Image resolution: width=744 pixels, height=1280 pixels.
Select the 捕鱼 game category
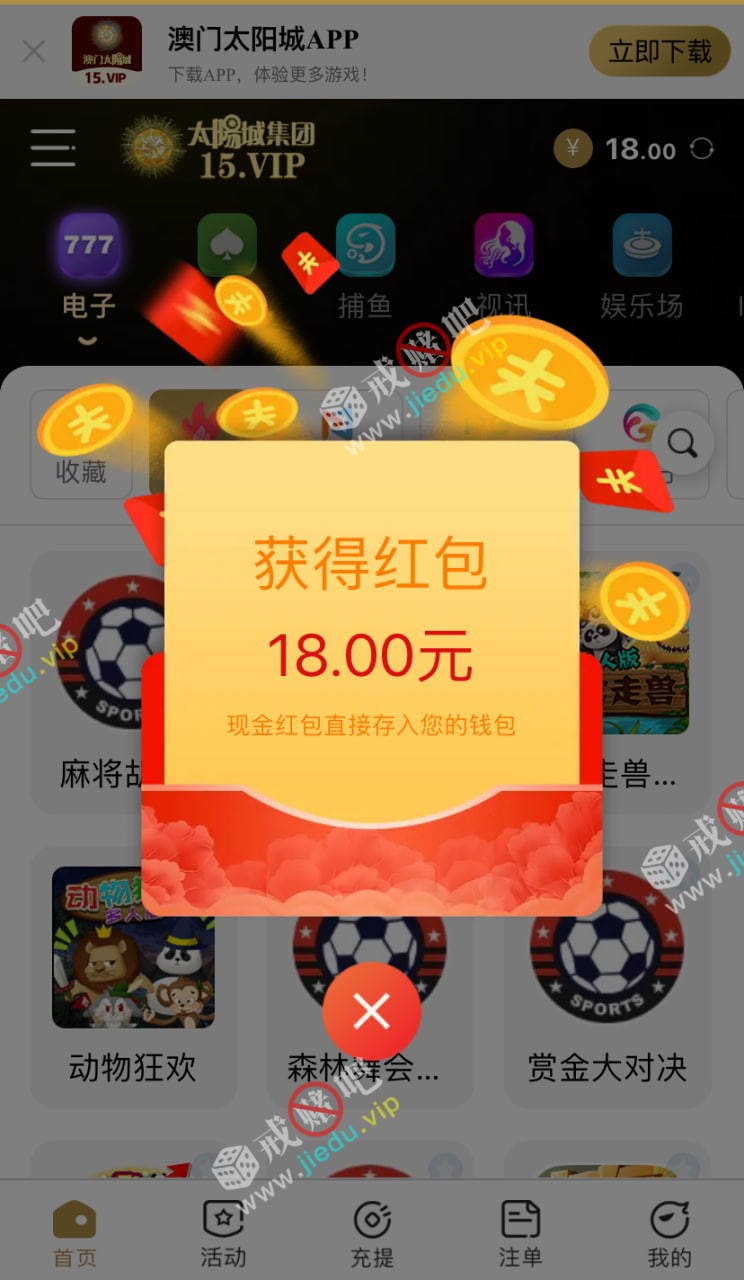coord(365,265)
